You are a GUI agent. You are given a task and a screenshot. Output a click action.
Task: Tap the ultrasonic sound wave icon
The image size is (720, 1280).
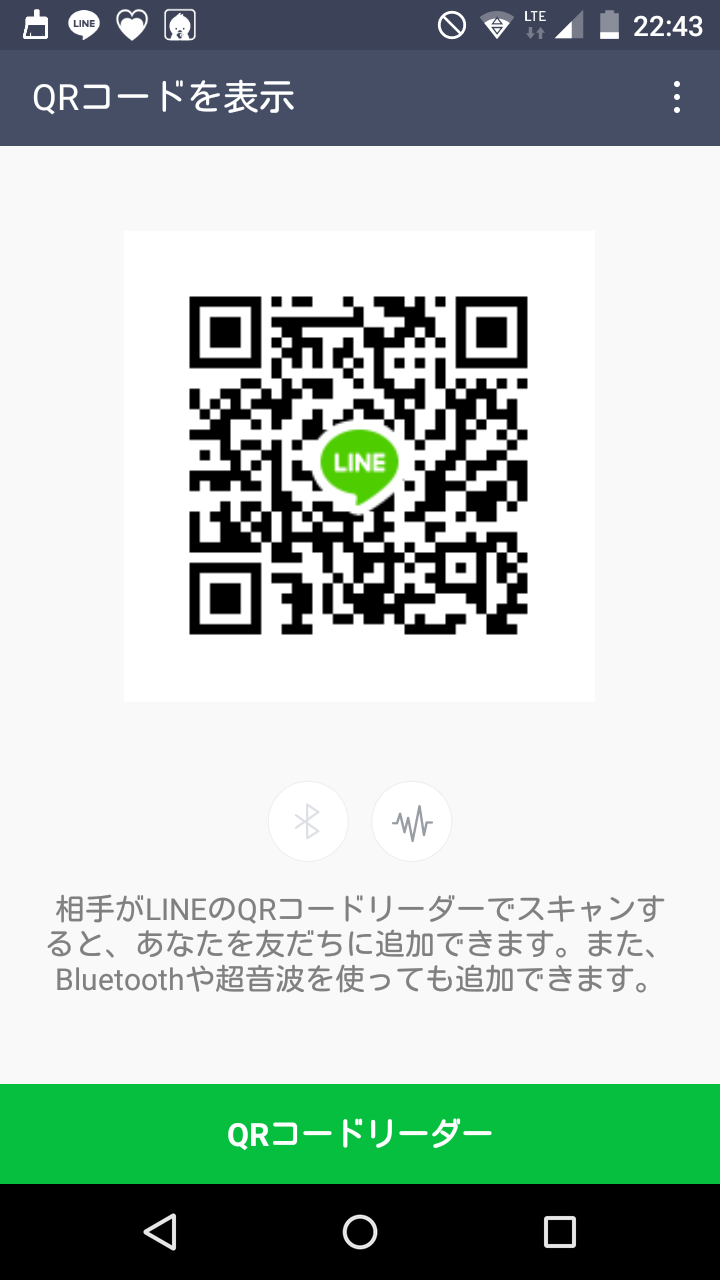412,822
